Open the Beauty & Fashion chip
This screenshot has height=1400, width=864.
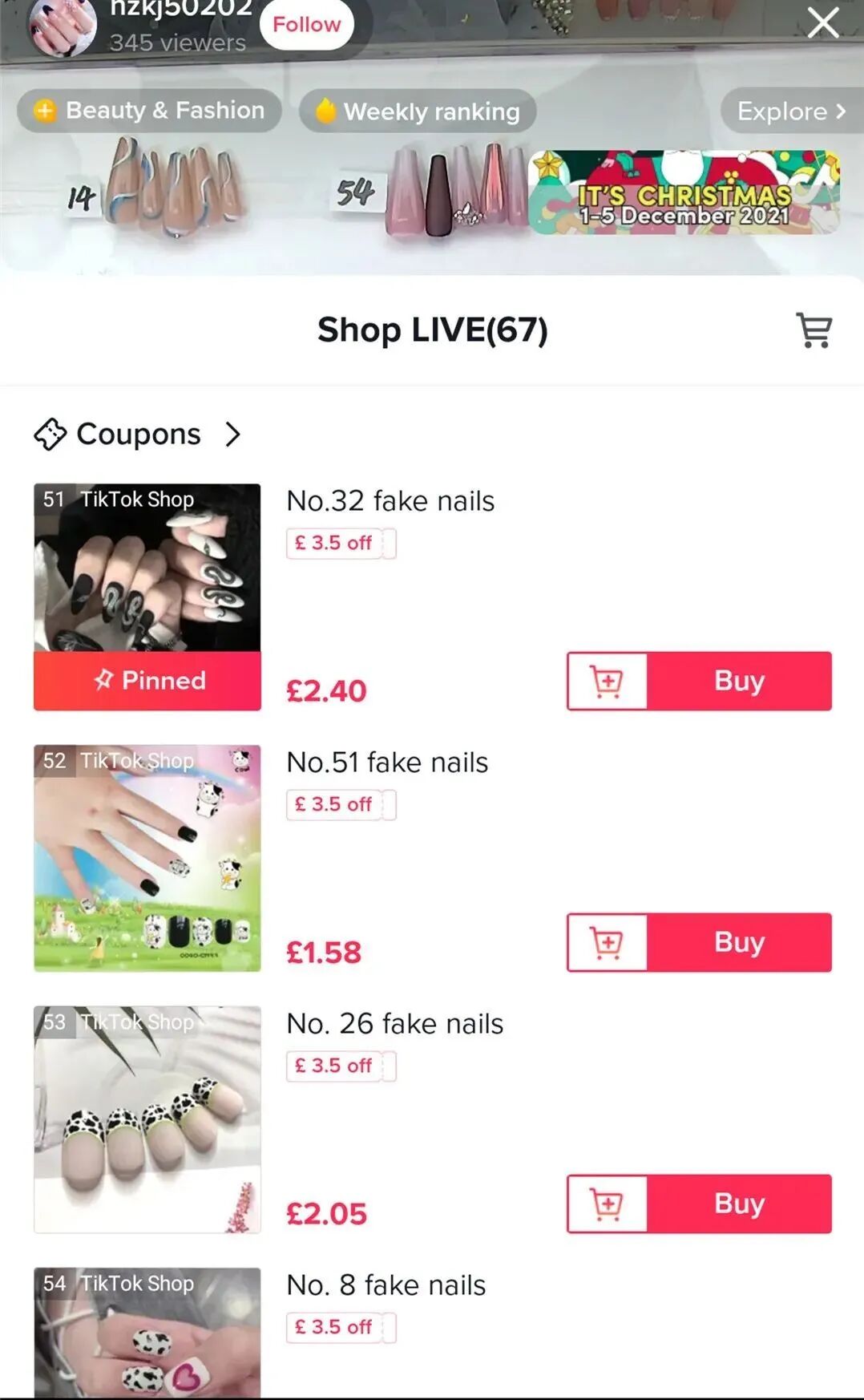click(x=150, y=111)
